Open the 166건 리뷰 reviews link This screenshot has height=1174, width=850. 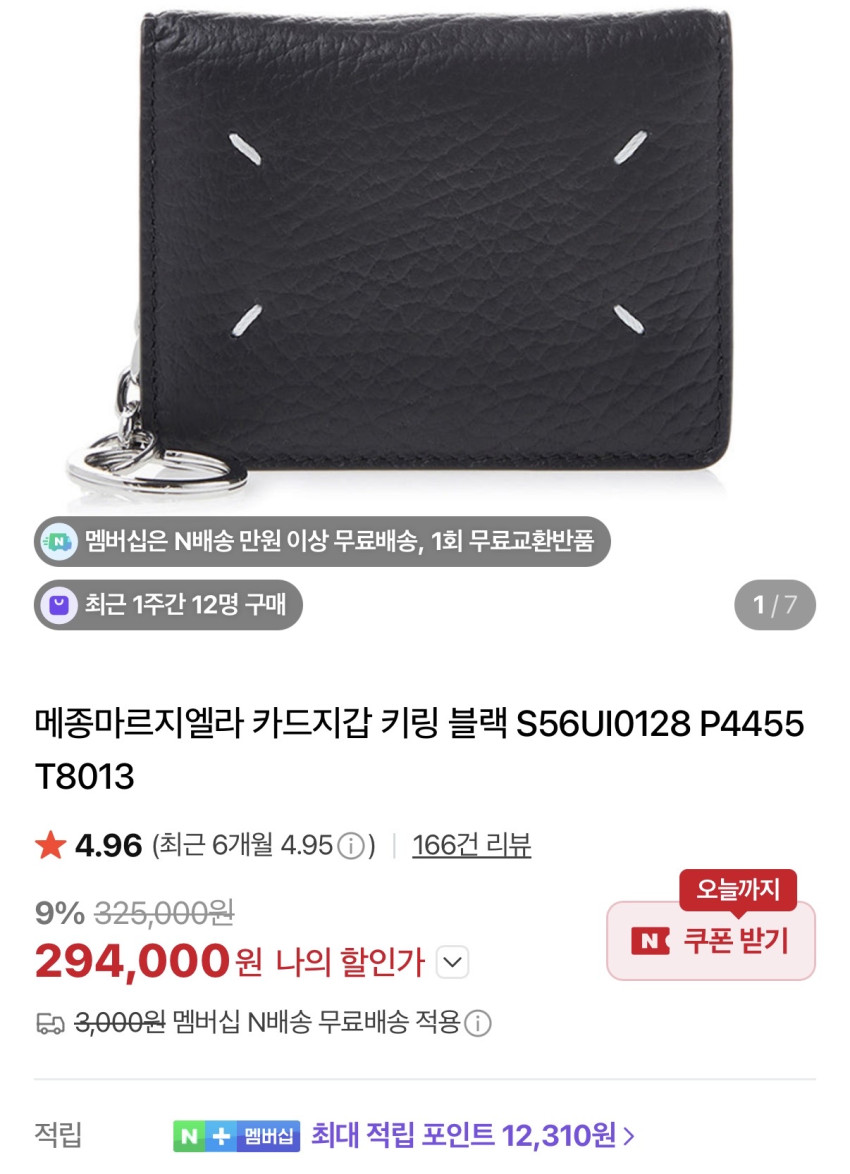click(471, 845)
